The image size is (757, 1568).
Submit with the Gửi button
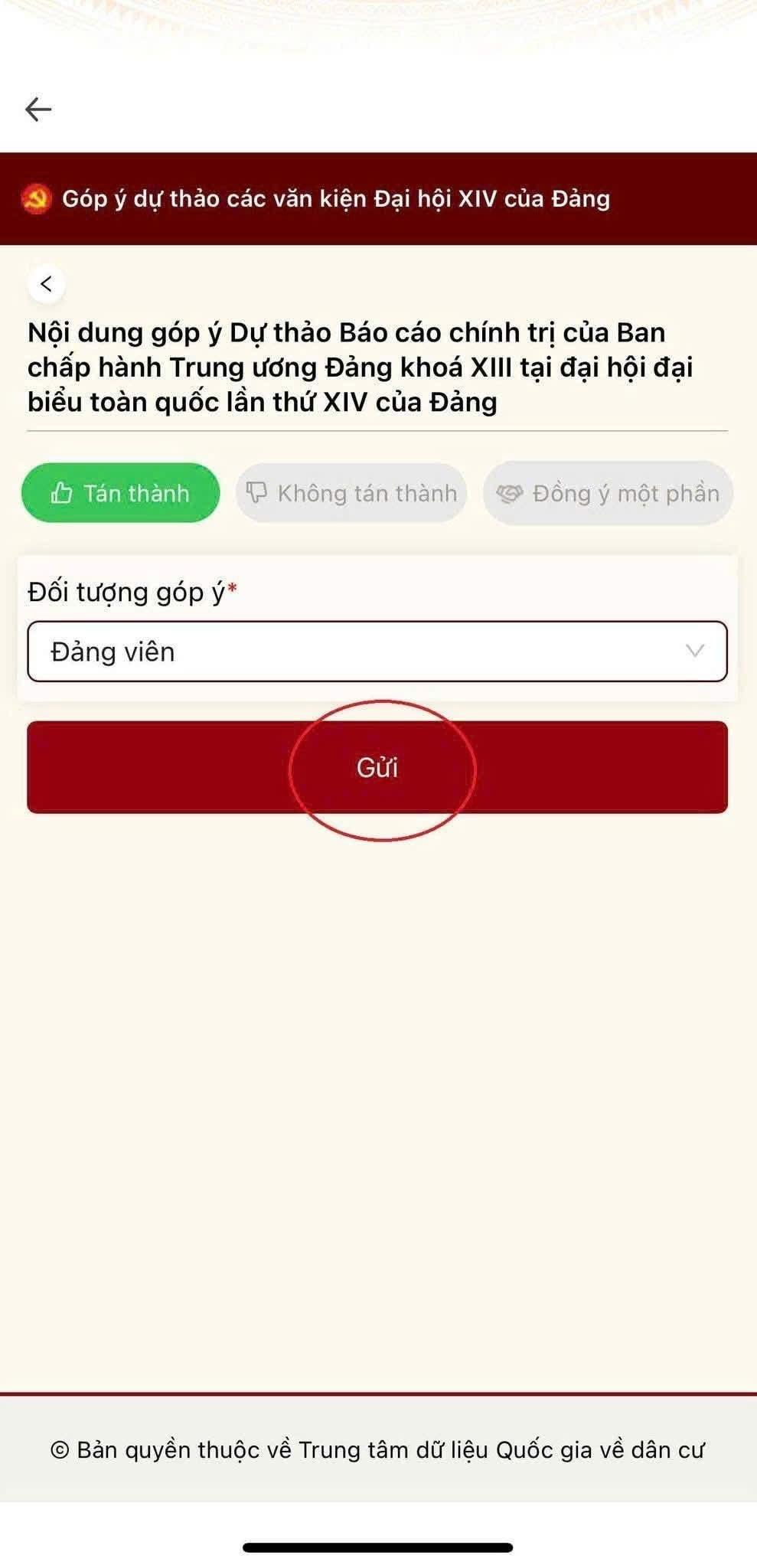pyautogui.click(x=377, y=767)
